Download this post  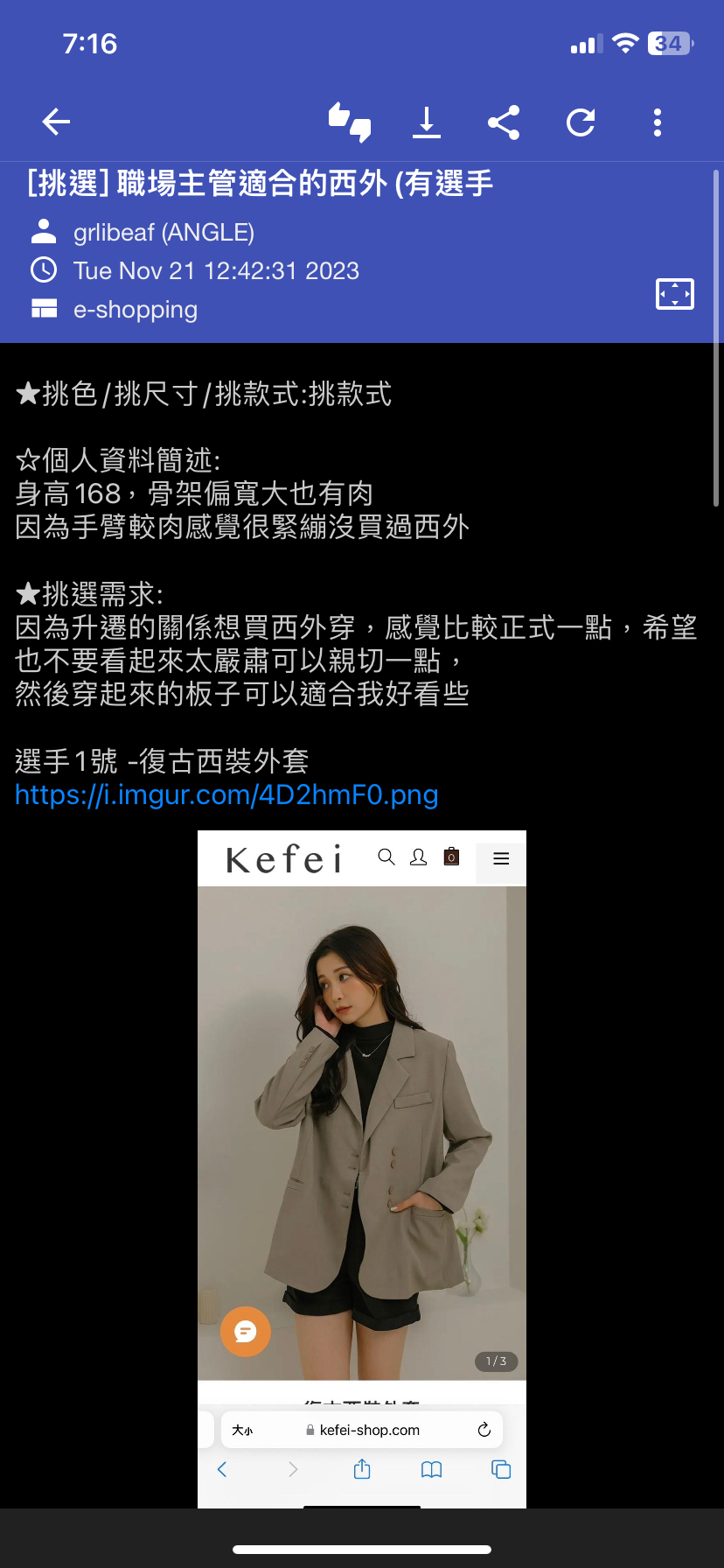coord(427,122)
